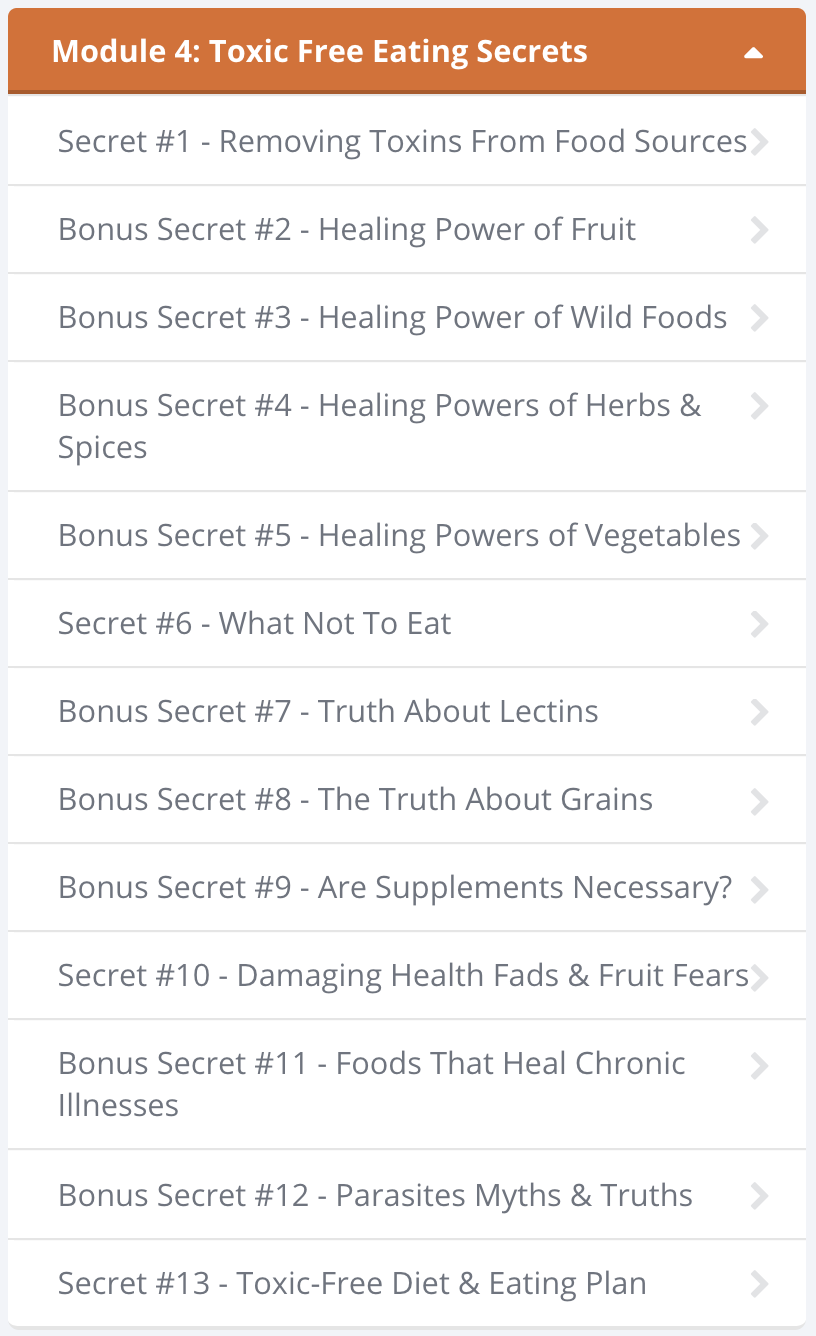Open Bonus Secret #12 Parasites Myths & Truths
This screenshot has width=816, height=1336.
407,1195
